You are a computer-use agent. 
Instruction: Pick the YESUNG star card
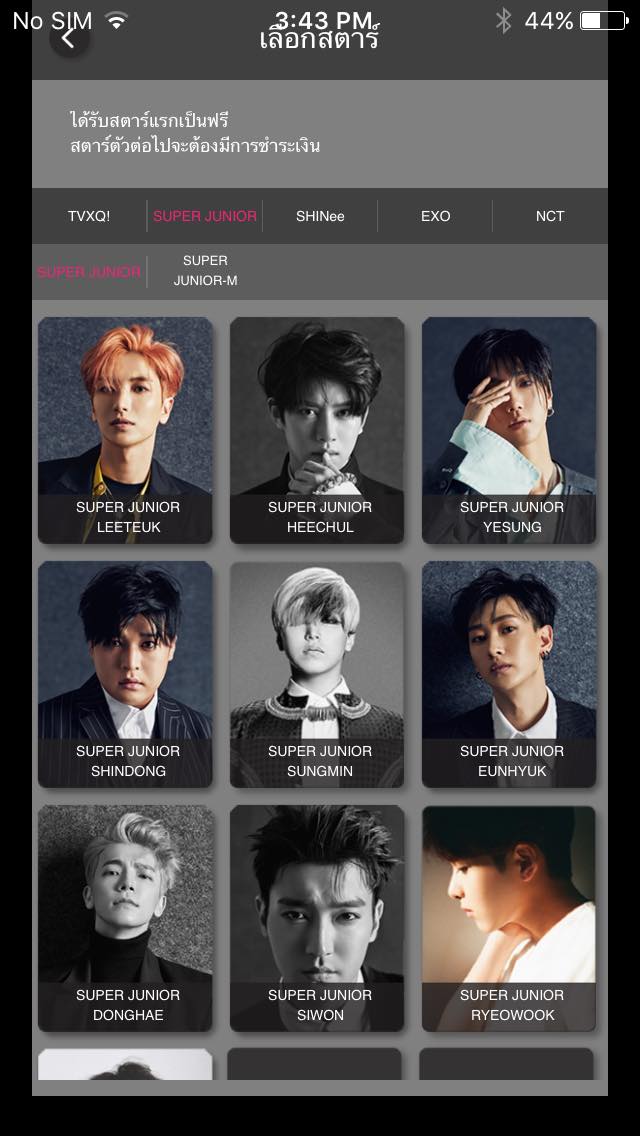(x=510, y=430)
